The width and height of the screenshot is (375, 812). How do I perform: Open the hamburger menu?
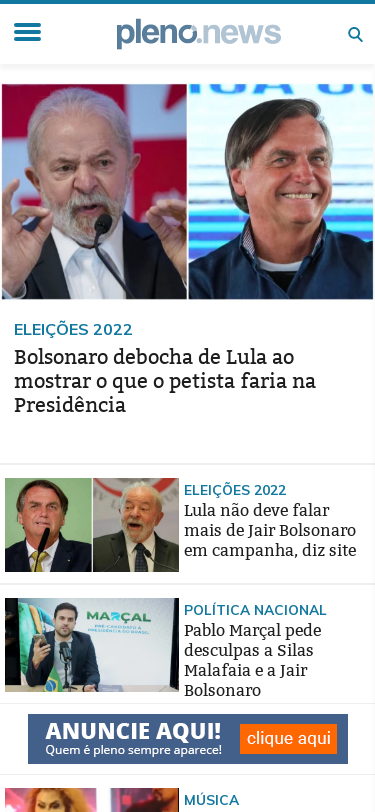[x=27, y=32]
